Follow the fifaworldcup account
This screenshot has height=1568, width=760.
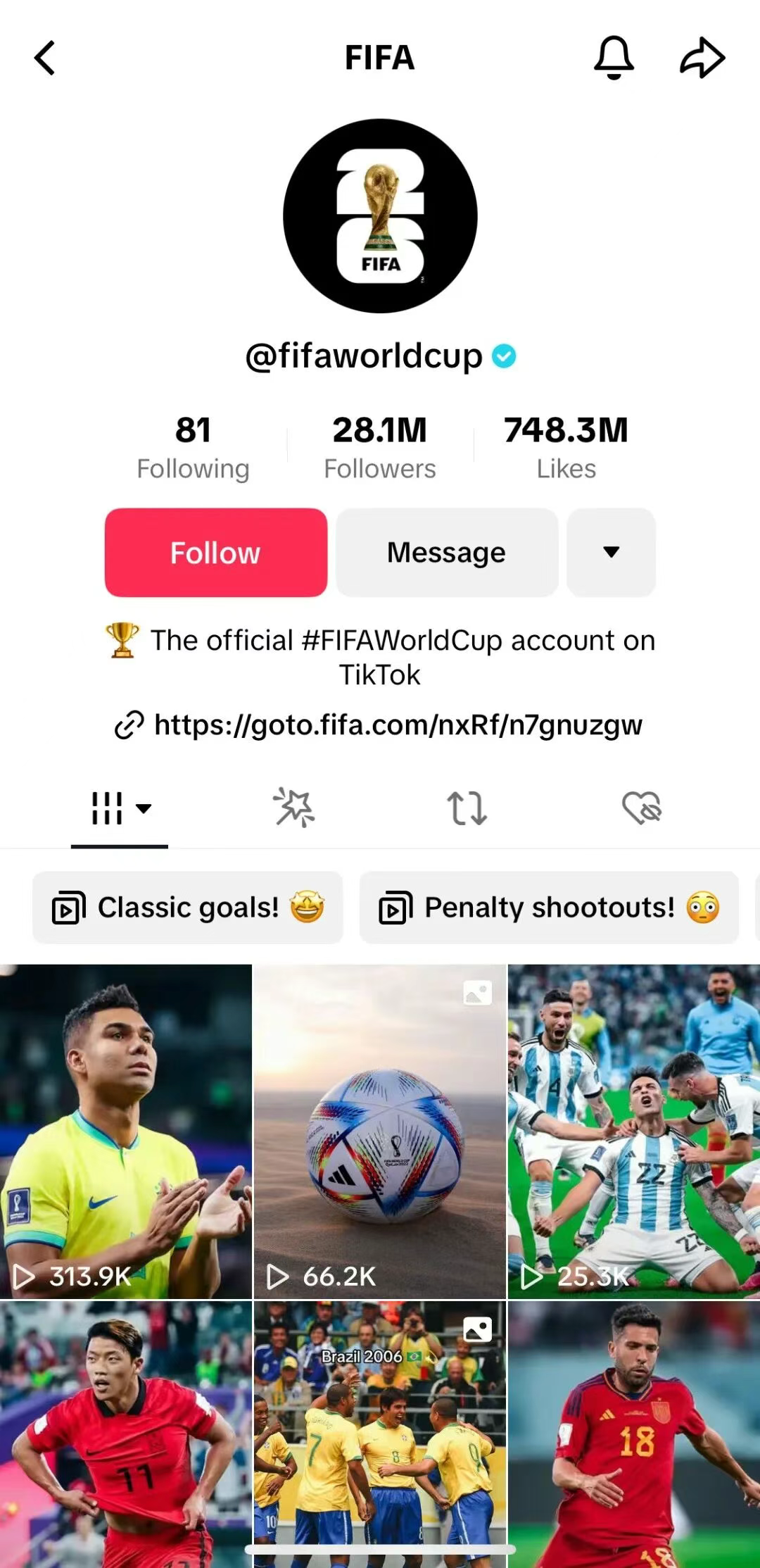click(x=215, y=553)
